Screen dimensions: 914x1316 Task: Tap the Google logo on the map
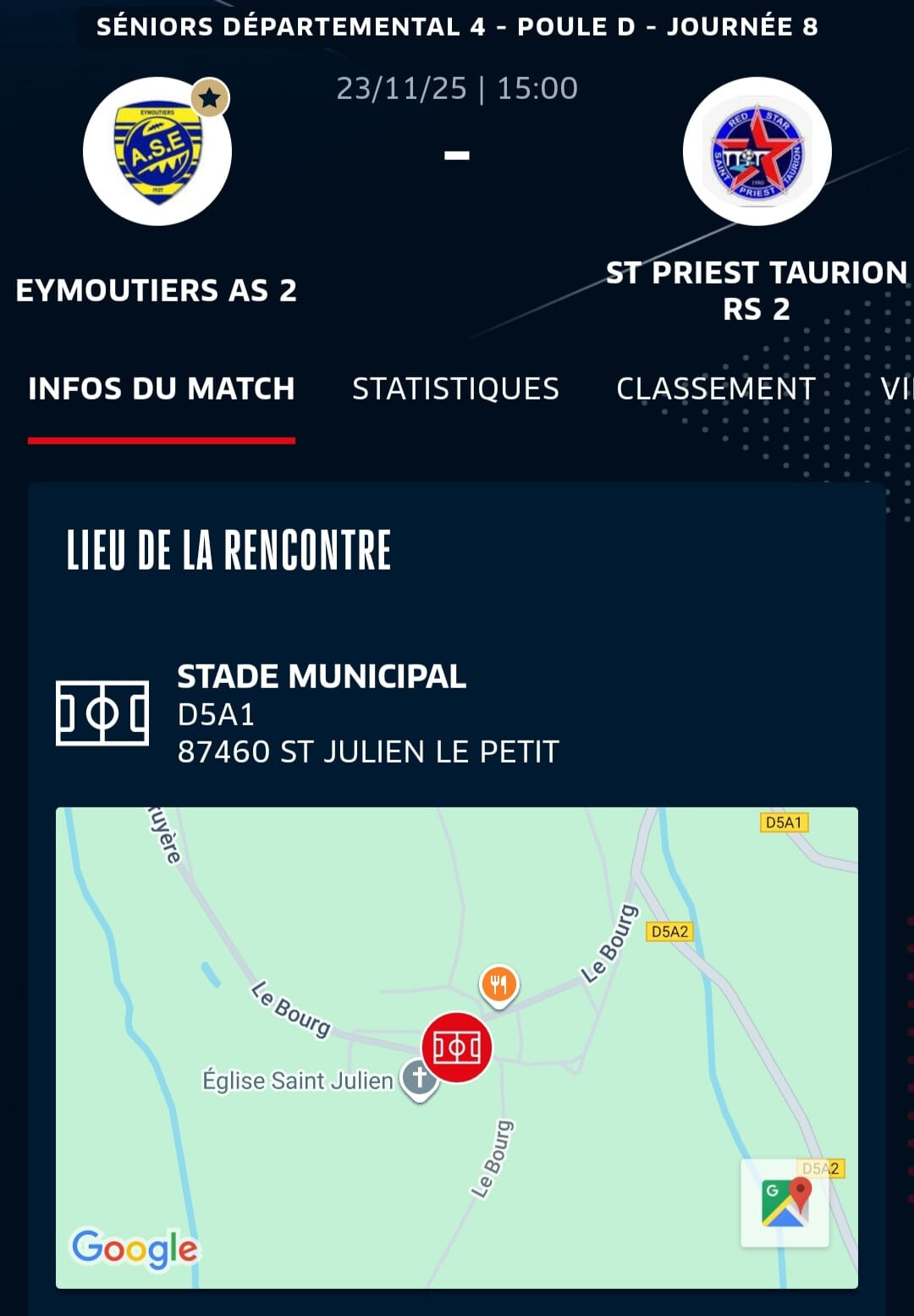click(x=135, y=1248)
